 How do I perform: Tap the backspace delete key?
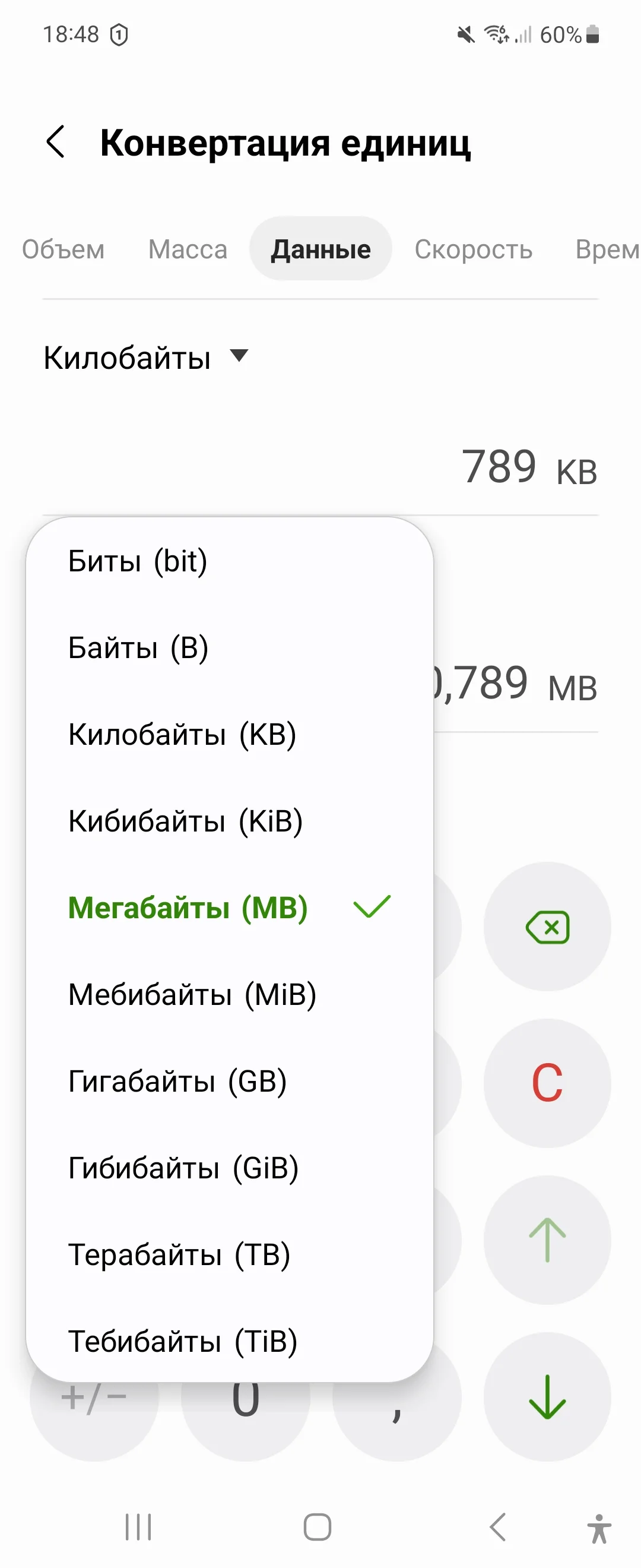pyautogui.click(x=547, y=927)
